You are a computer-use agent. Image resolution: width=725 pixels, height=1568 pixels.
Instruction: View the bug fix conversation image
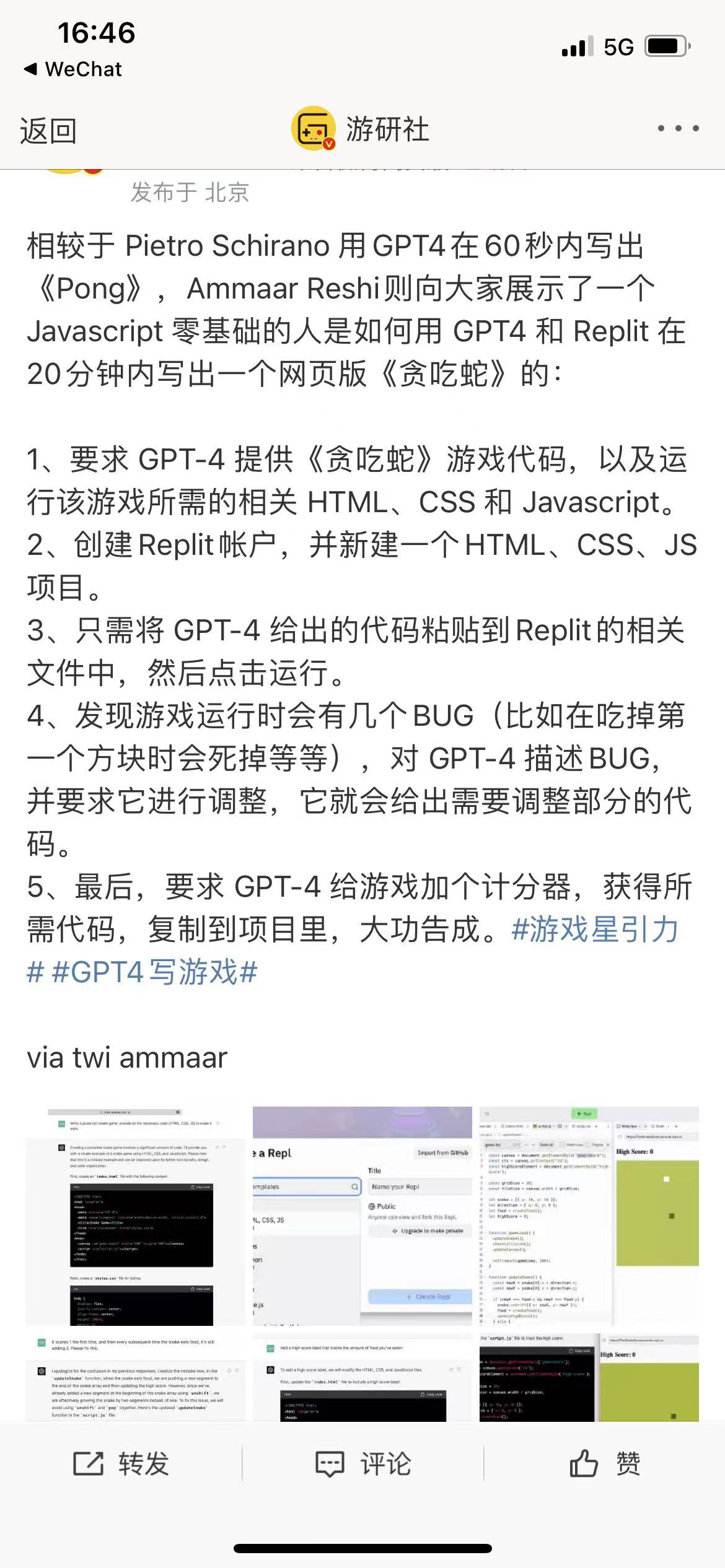[x=136, y=1378]
